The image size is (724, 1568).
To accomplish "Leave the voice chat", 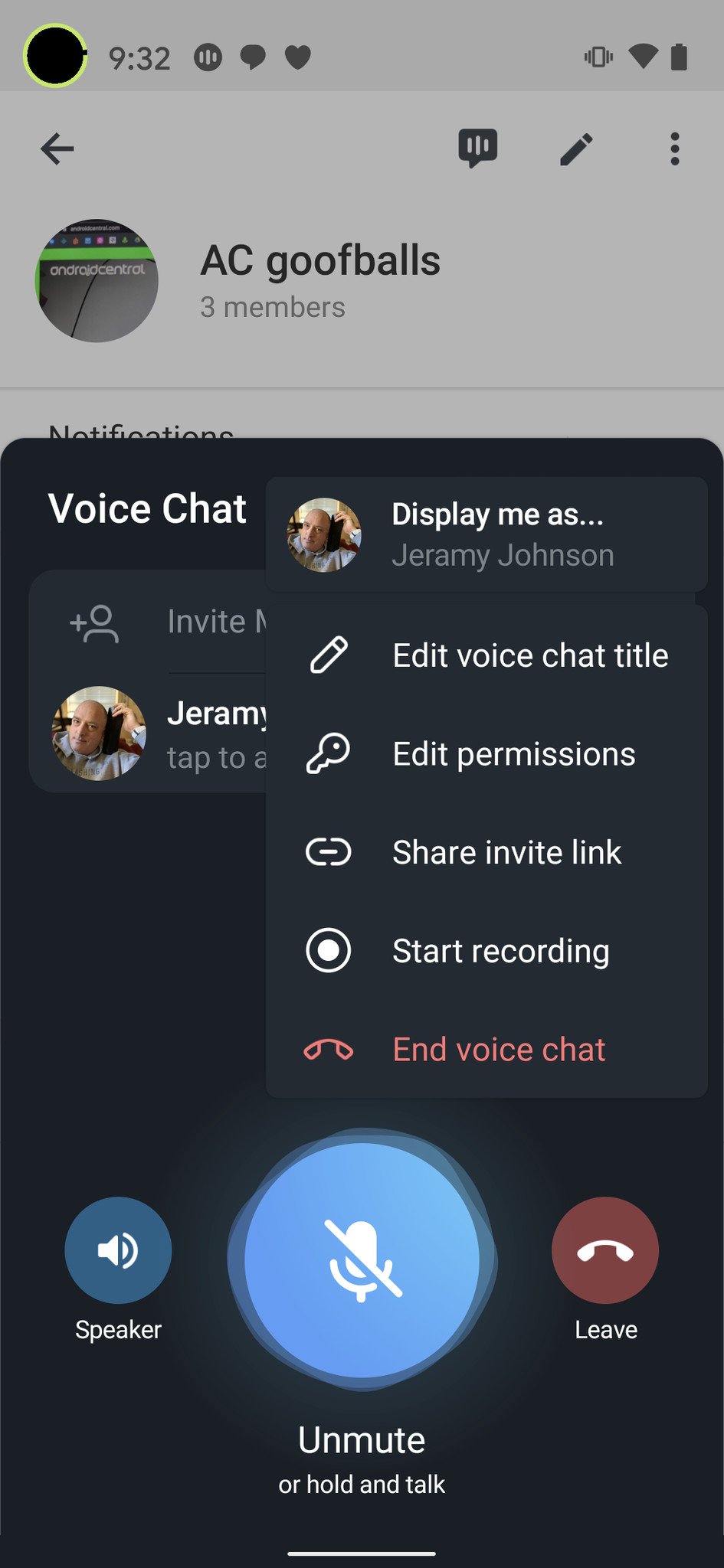I will pyautogui.click(x=605, y=1250).
